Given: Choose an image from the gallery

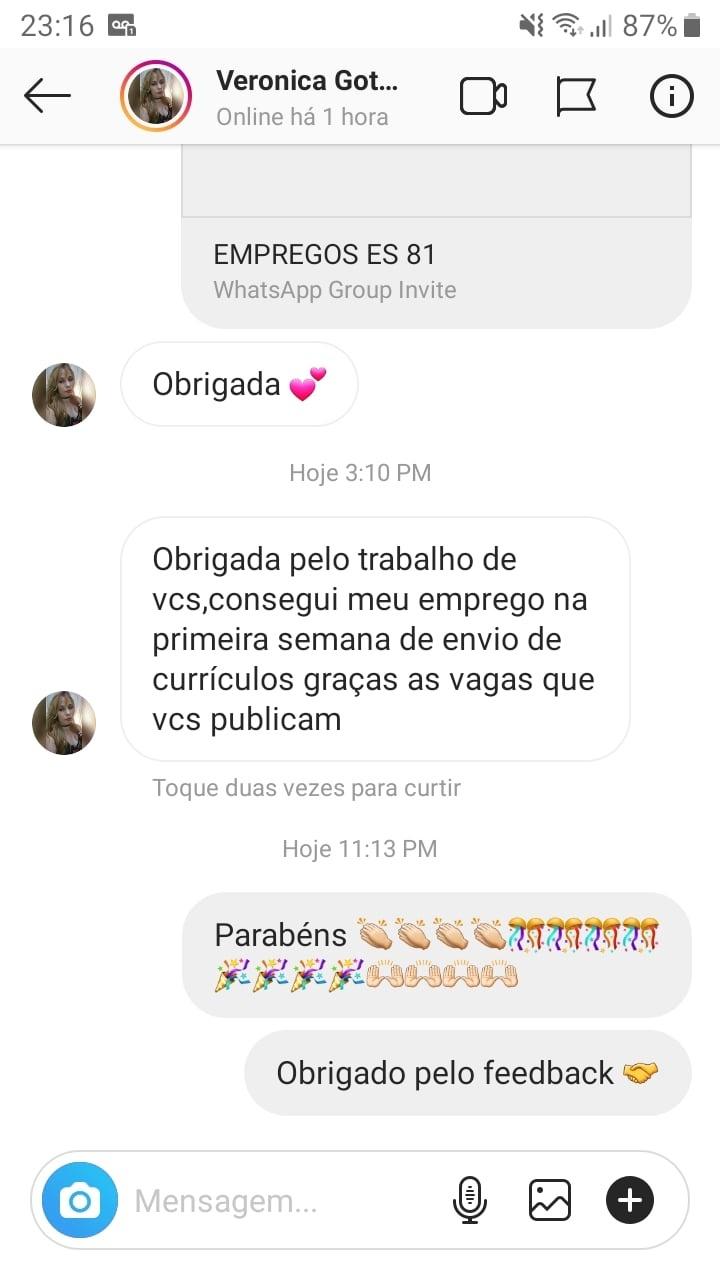Looking at the screenshot, I should click(x=549, y=1200).
